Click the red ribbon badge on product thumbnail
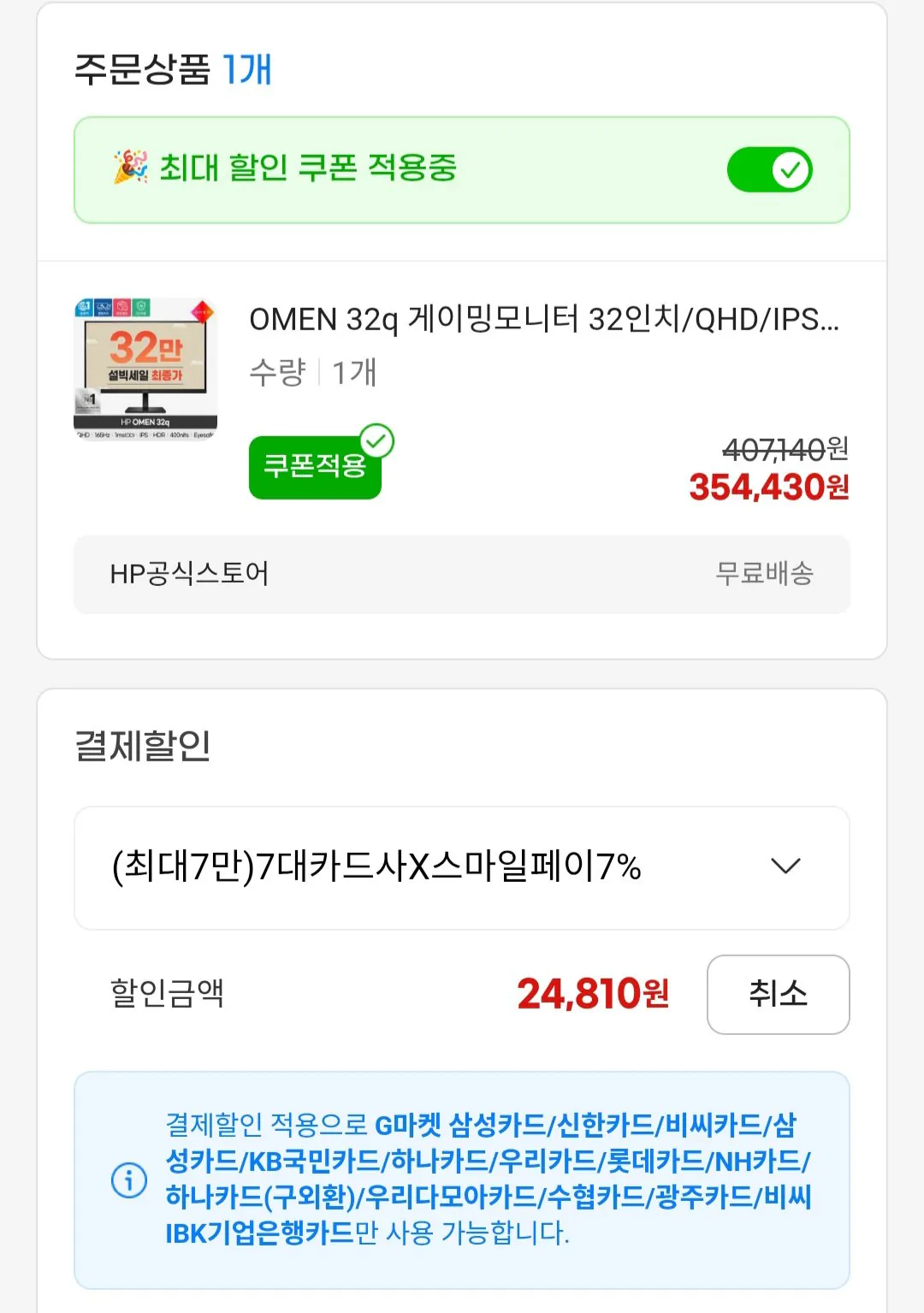The width and height of the screenshot is (924, 1313). tap(203, 313)
